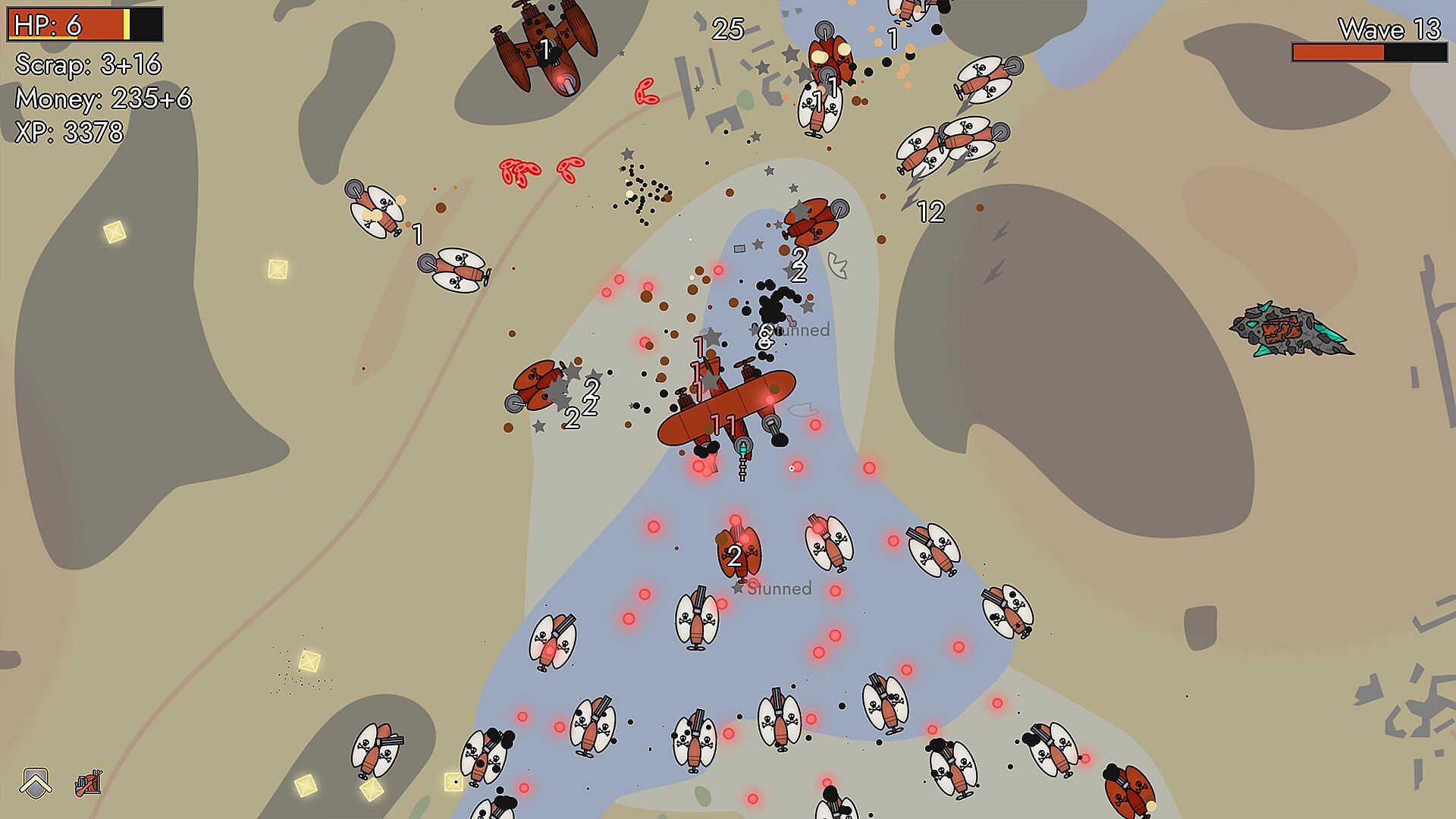
Task: Tap the crossed-out factory repair icon
Action: click(x=89, y=783)
